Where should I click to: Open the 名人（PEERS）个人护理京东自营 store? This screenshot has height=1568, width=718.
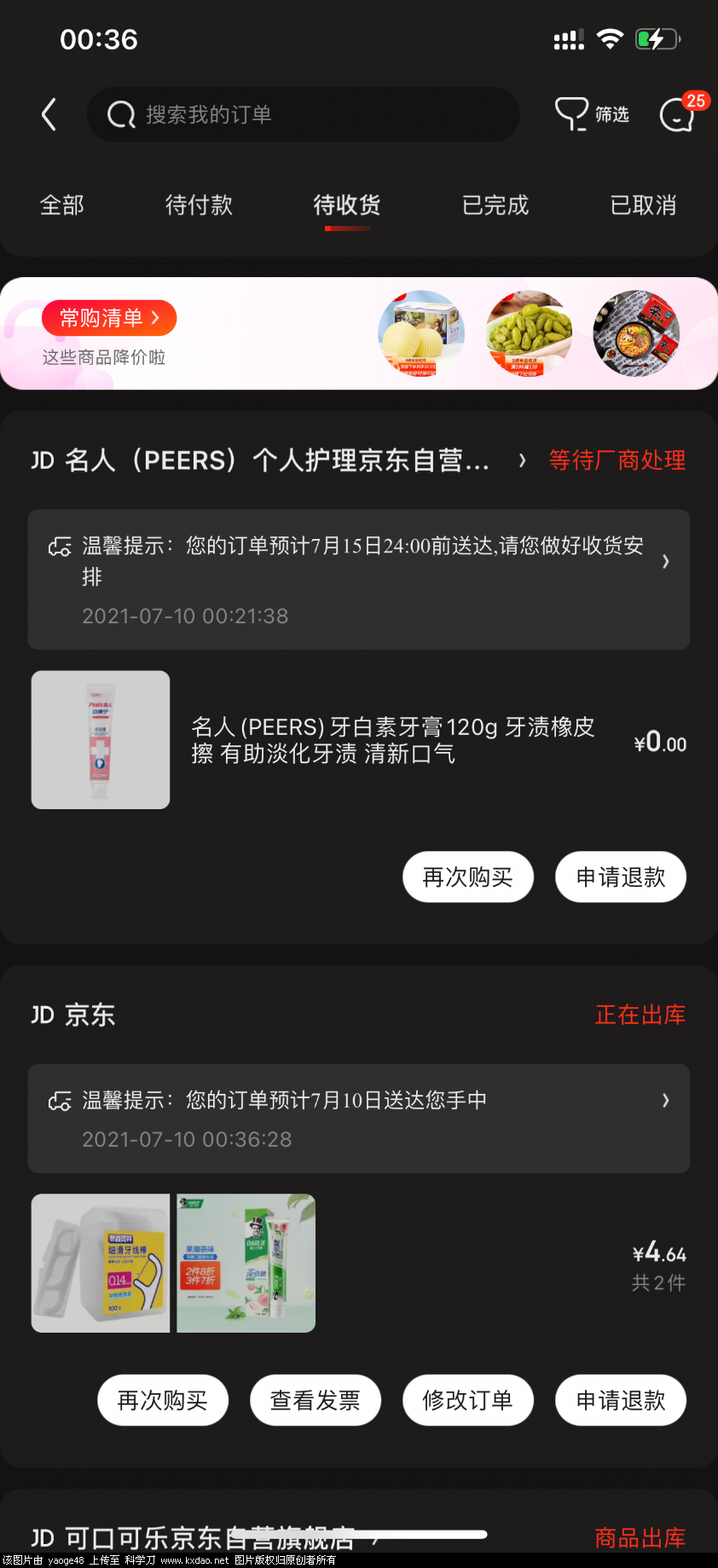click(273, 460)
